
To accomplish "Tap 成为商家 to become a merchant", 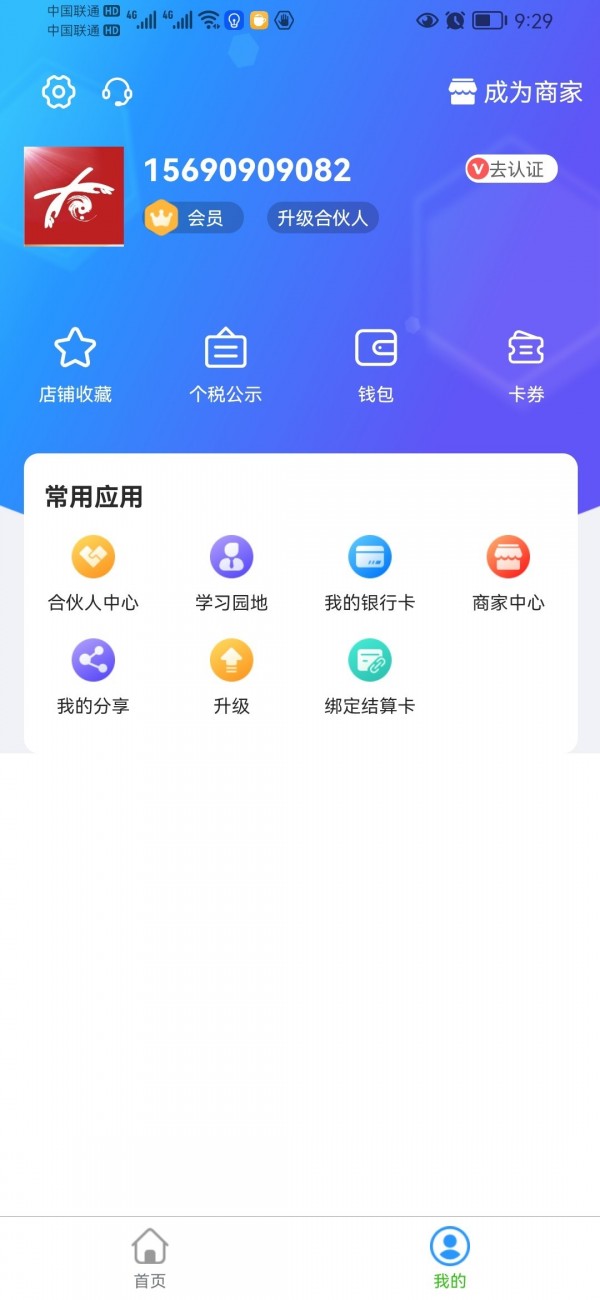I will pyautogui.click(x=515, y=93).
